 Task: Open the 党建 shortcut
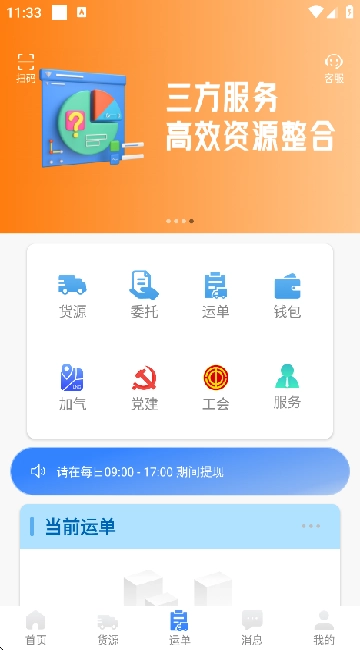click(x=144, y=387)
